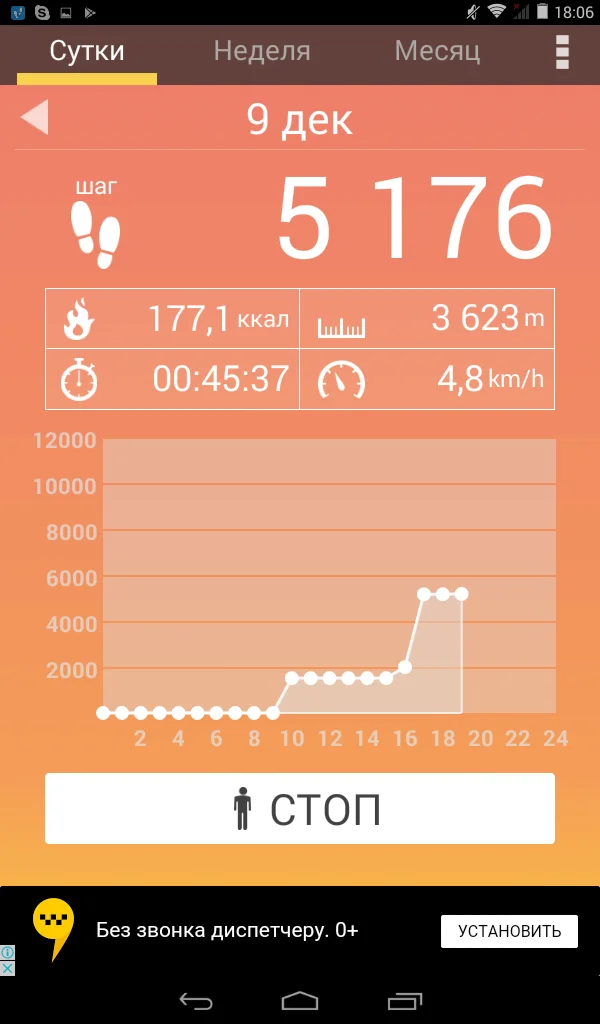Viewport: 600px width, 1024px height.
Task: Select the Сутки tab
Action: [87, 51]
